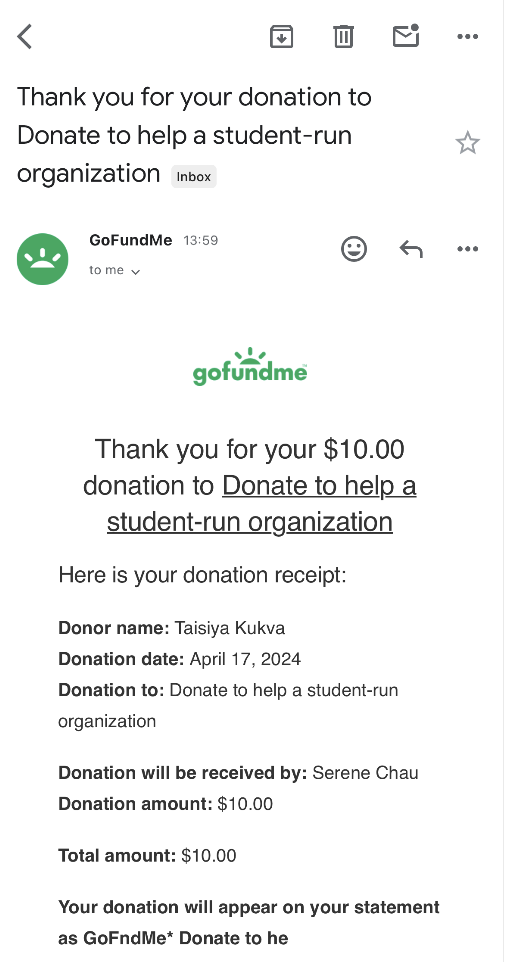Add an emoji reaction to the message

(x=354, y=249)
